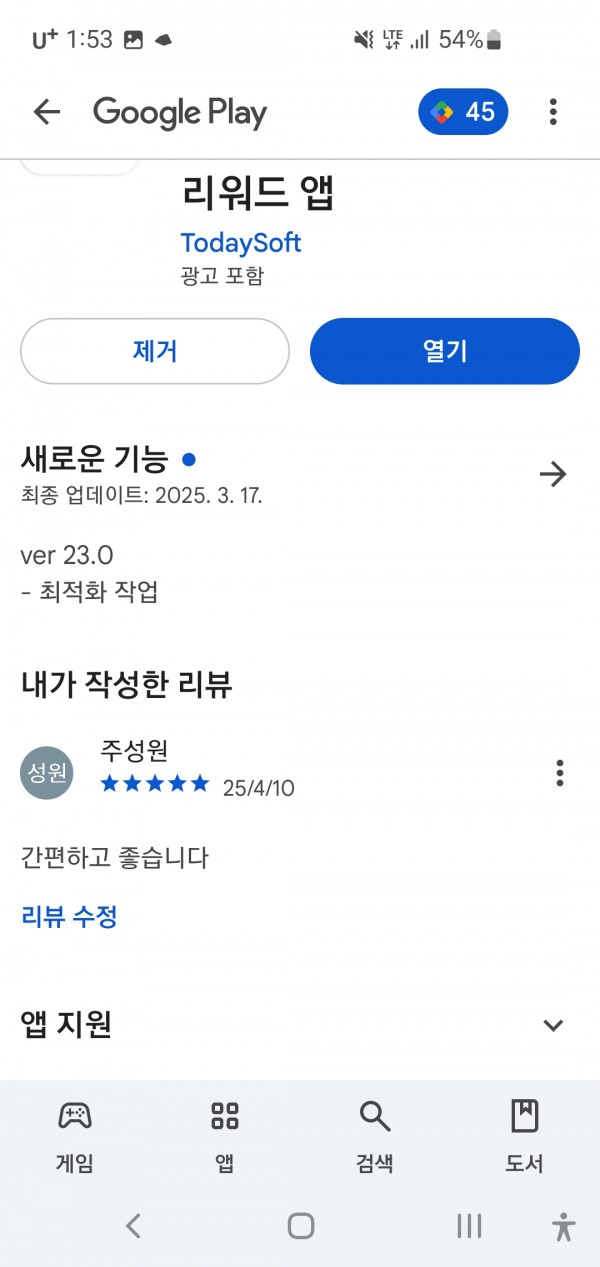Image resolution: width=600 pixels, height=1267 pixels.
Task: Open the system recent apps button
Action: point(469,1226)
